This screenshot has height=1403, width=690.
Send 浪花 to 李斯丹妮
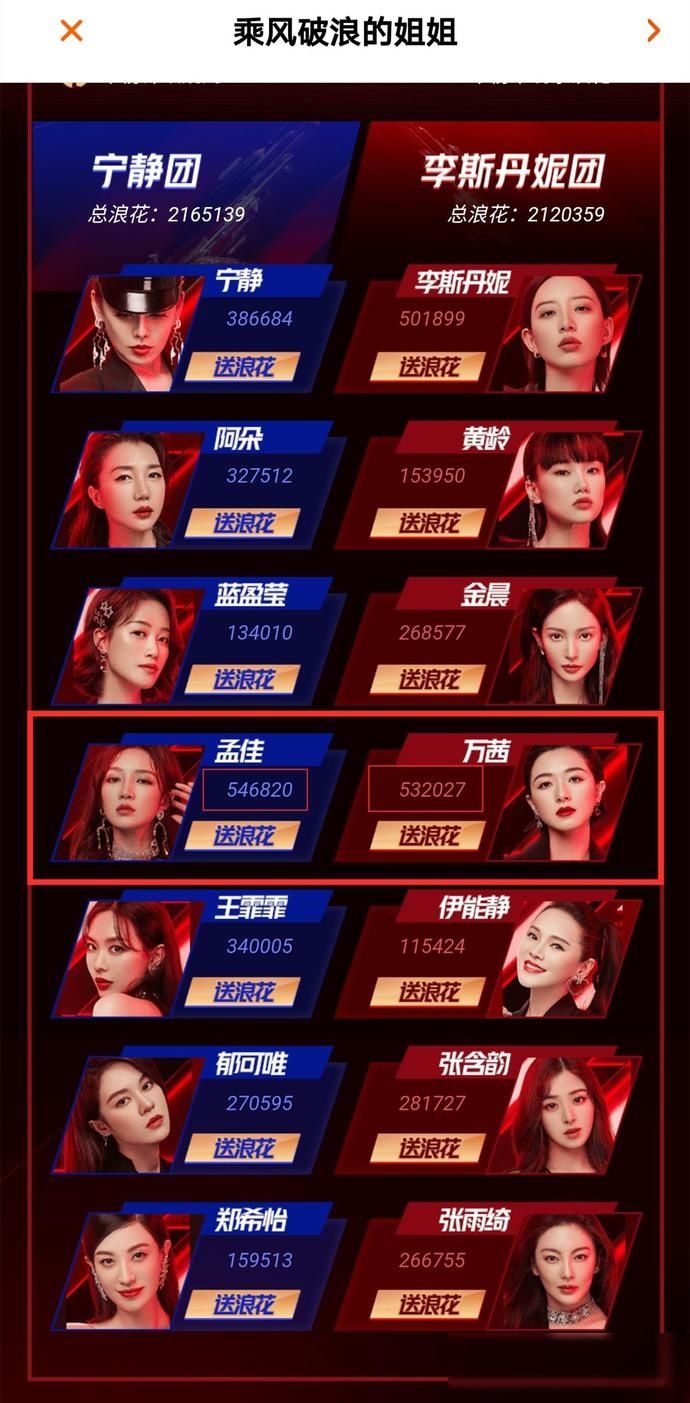coord(428,366)
